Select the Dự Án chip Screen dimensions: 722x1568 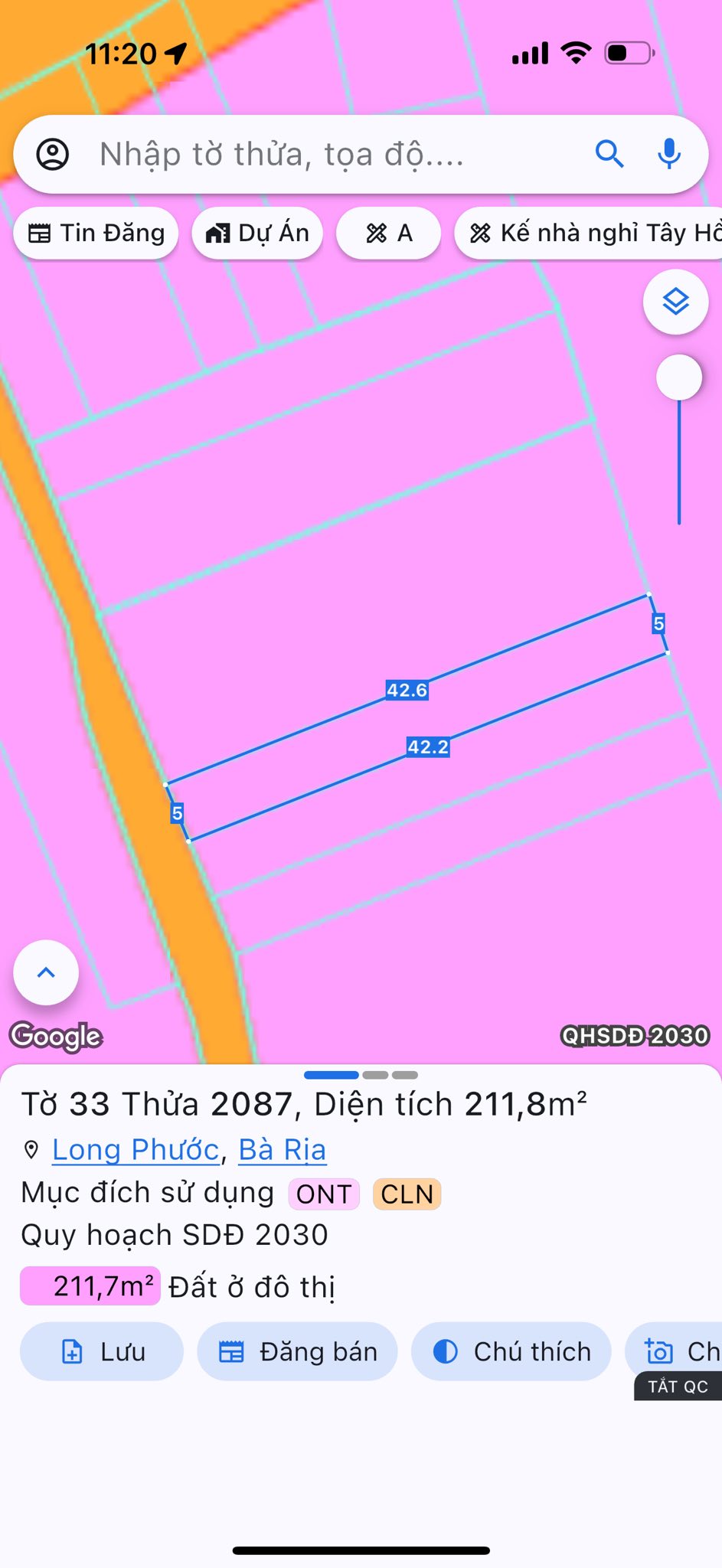tap(257, 233)
